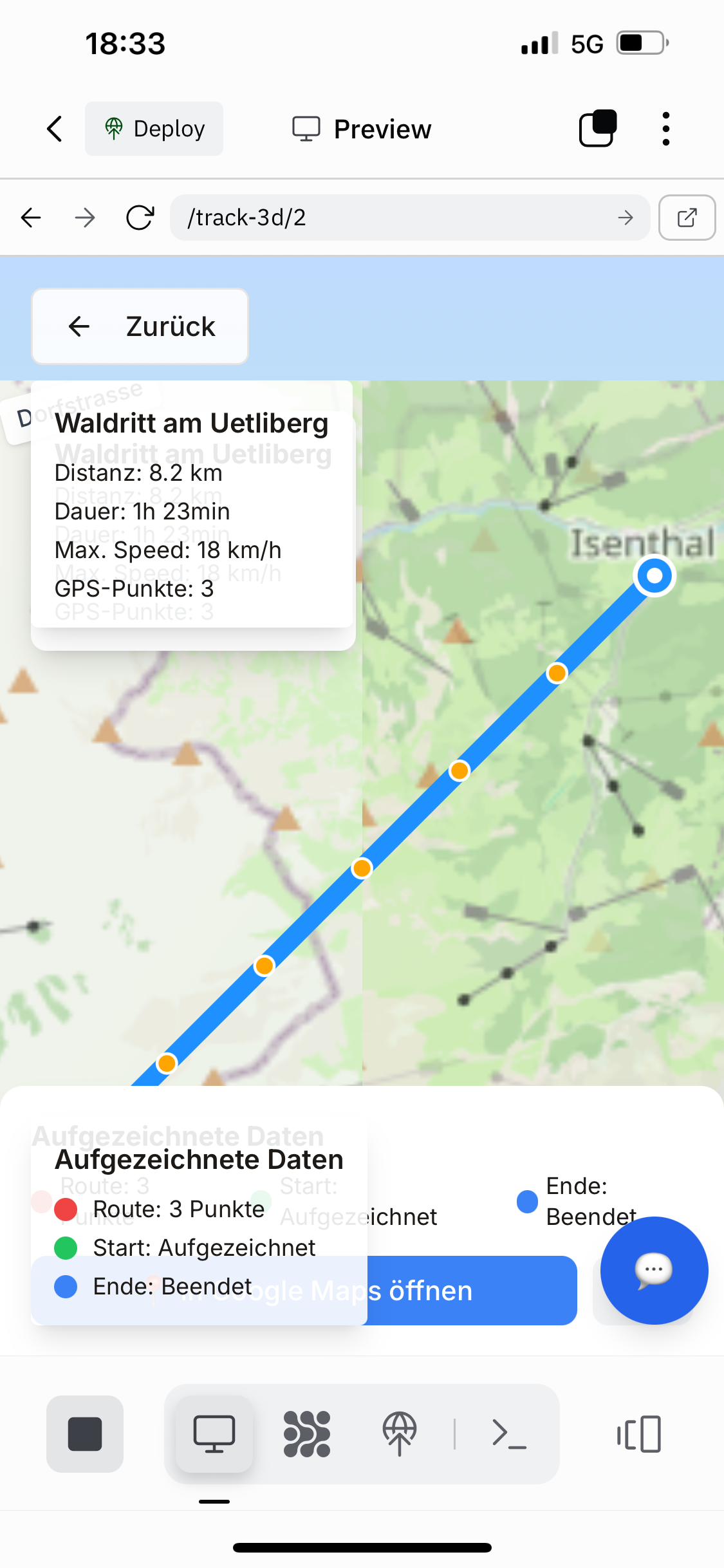Open the chat bubble floating button
The height and width of the screenshot is (1568, 724).
654,1270
